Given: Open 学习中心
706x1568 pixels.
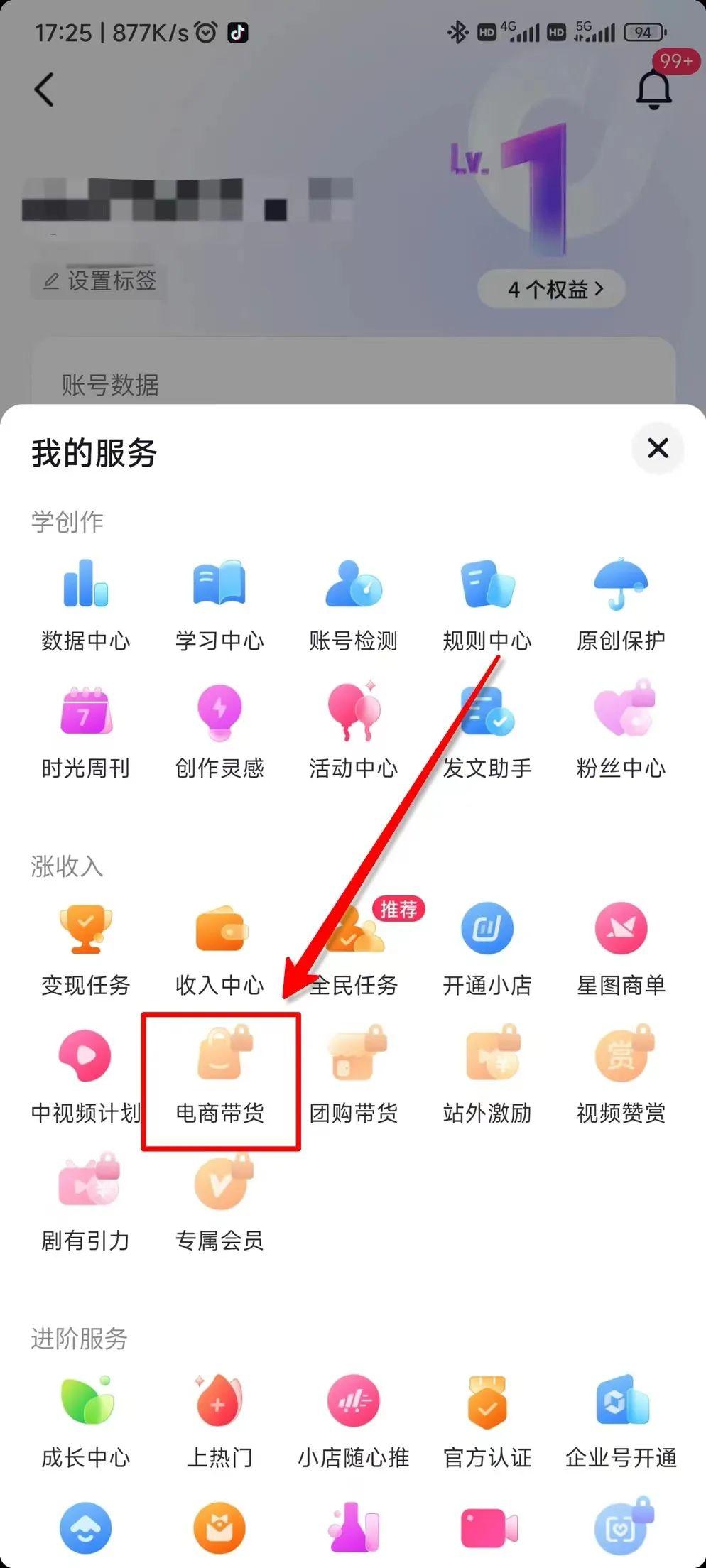Looking at the screenshot, I should (219, 604).
